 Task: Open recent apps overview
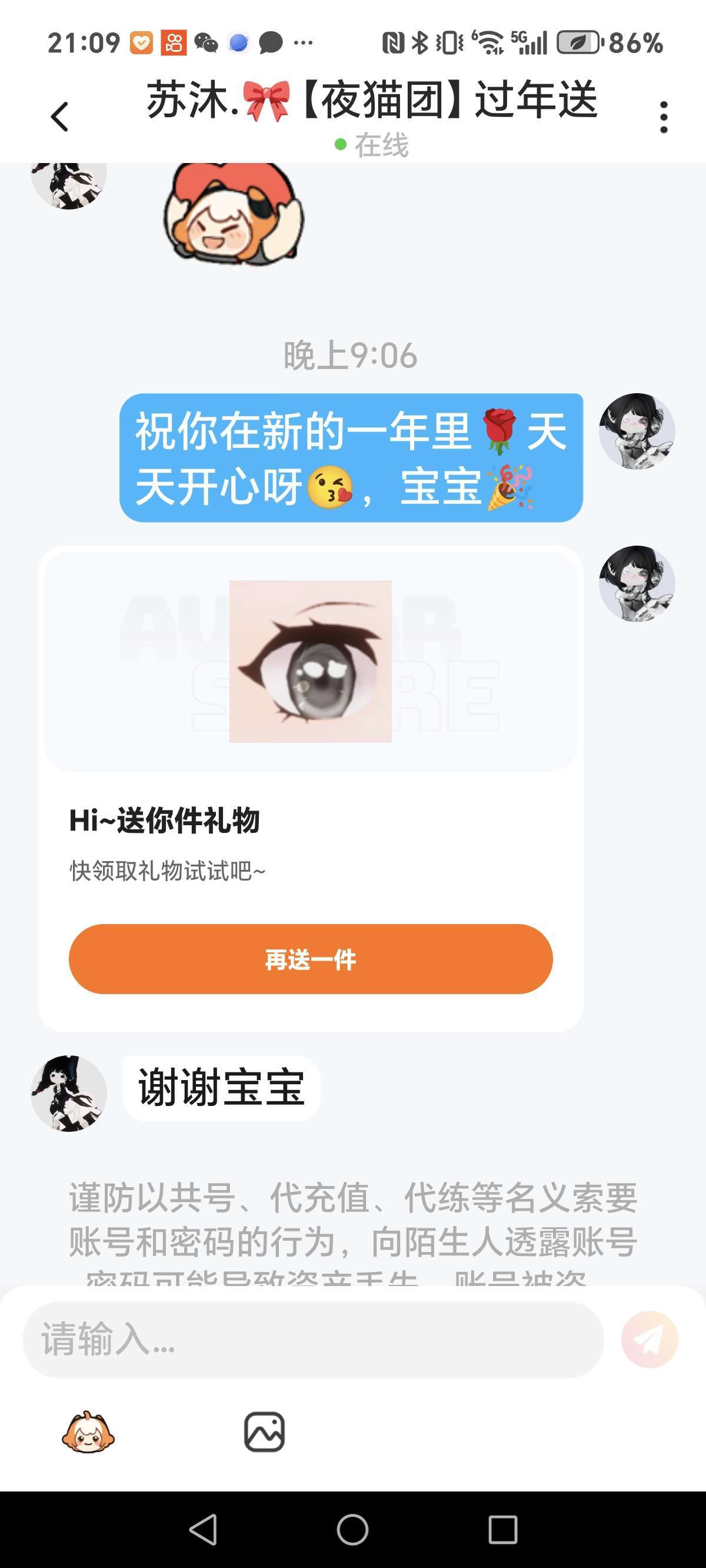click(502, 1529)
